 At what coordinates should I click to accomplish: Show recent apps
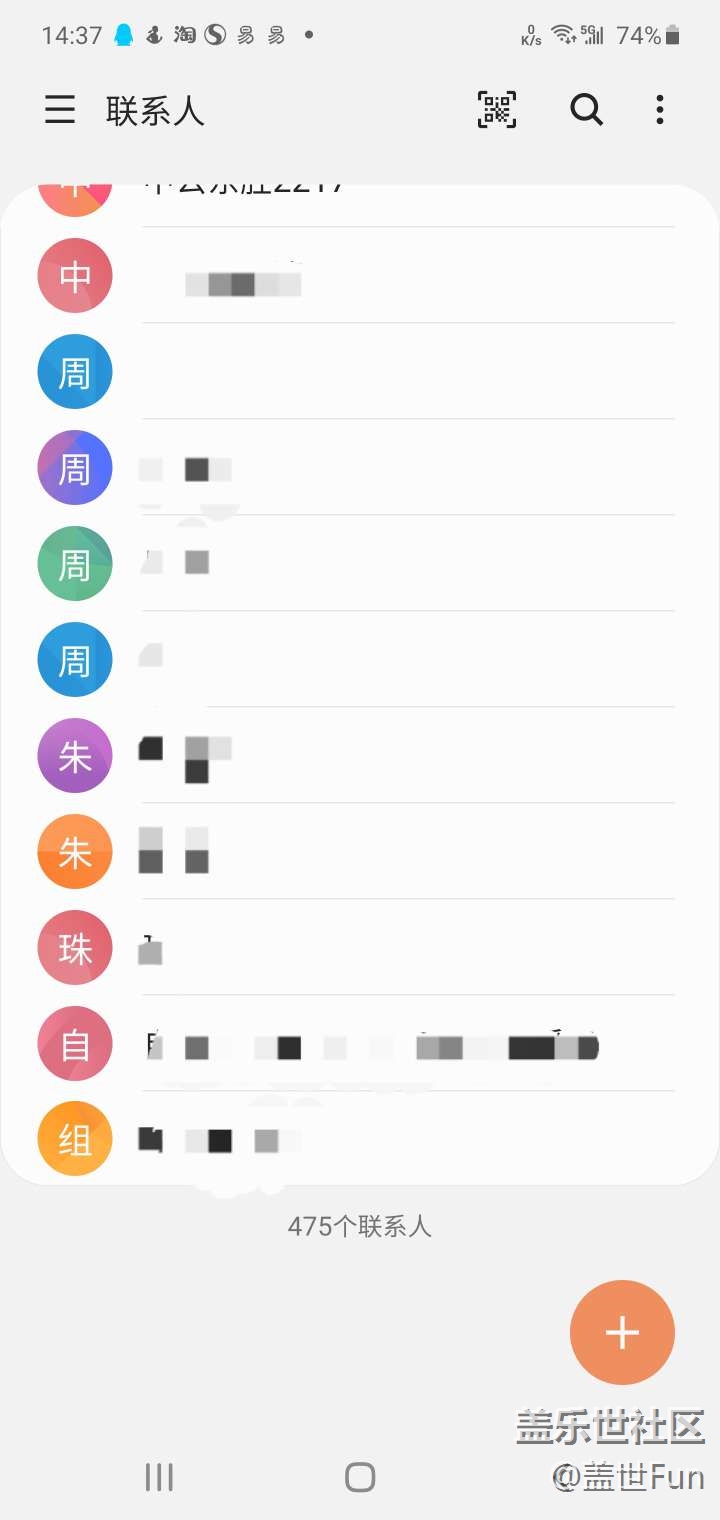coord(159,1477)
